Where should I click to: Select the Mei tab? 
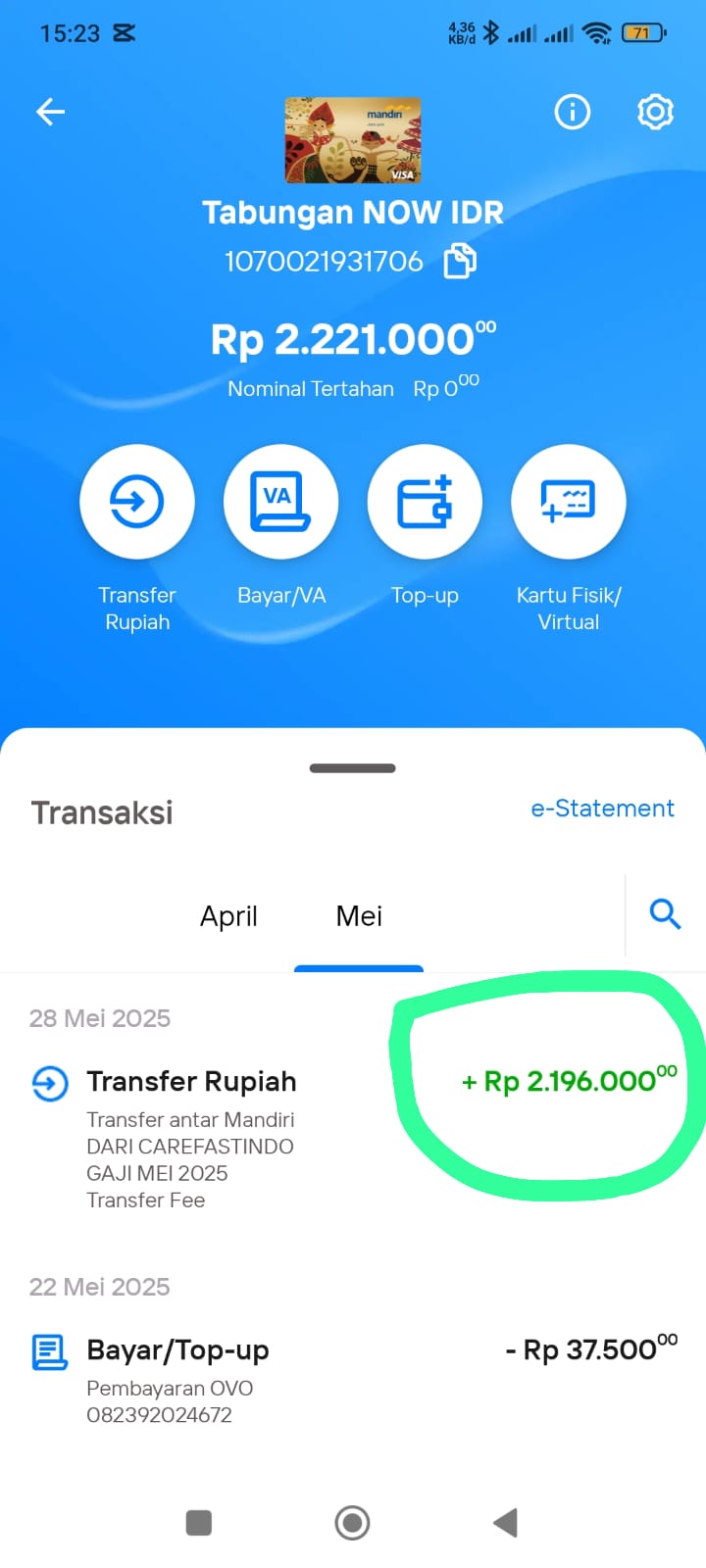click(359, 916)
